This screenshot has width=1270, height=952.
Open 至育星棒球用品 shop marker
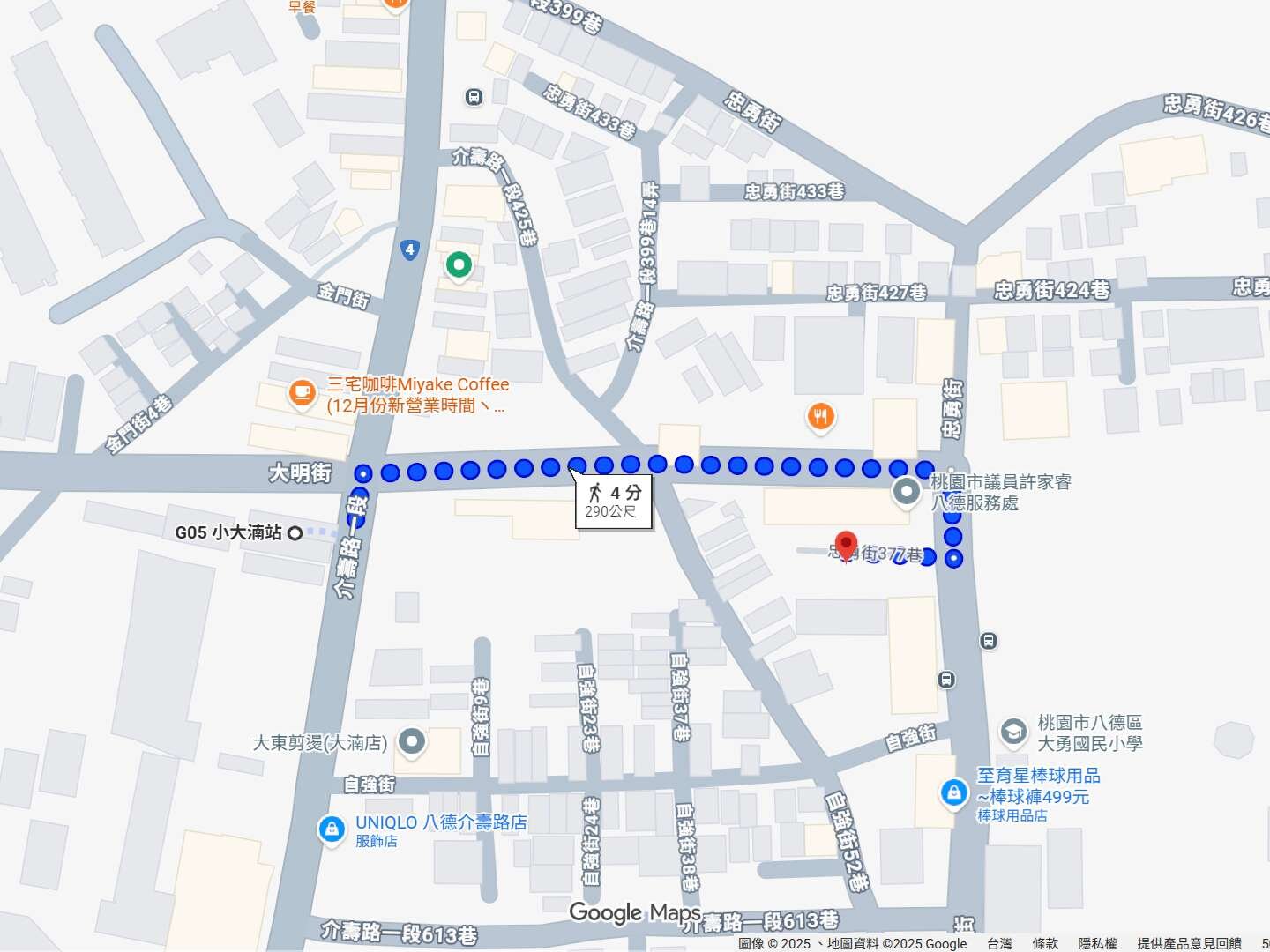(953, 792)
